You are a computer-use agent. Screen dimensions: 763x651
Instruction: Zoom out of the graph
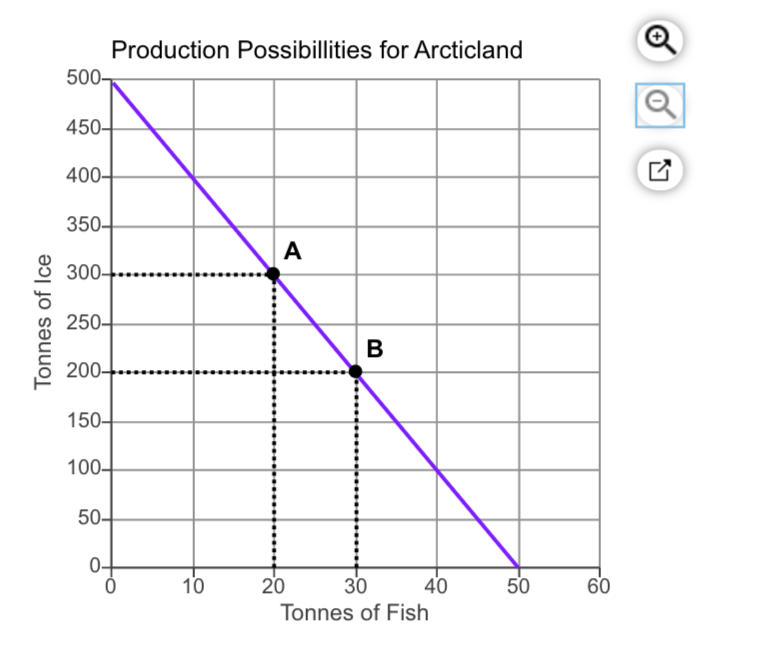660,106
